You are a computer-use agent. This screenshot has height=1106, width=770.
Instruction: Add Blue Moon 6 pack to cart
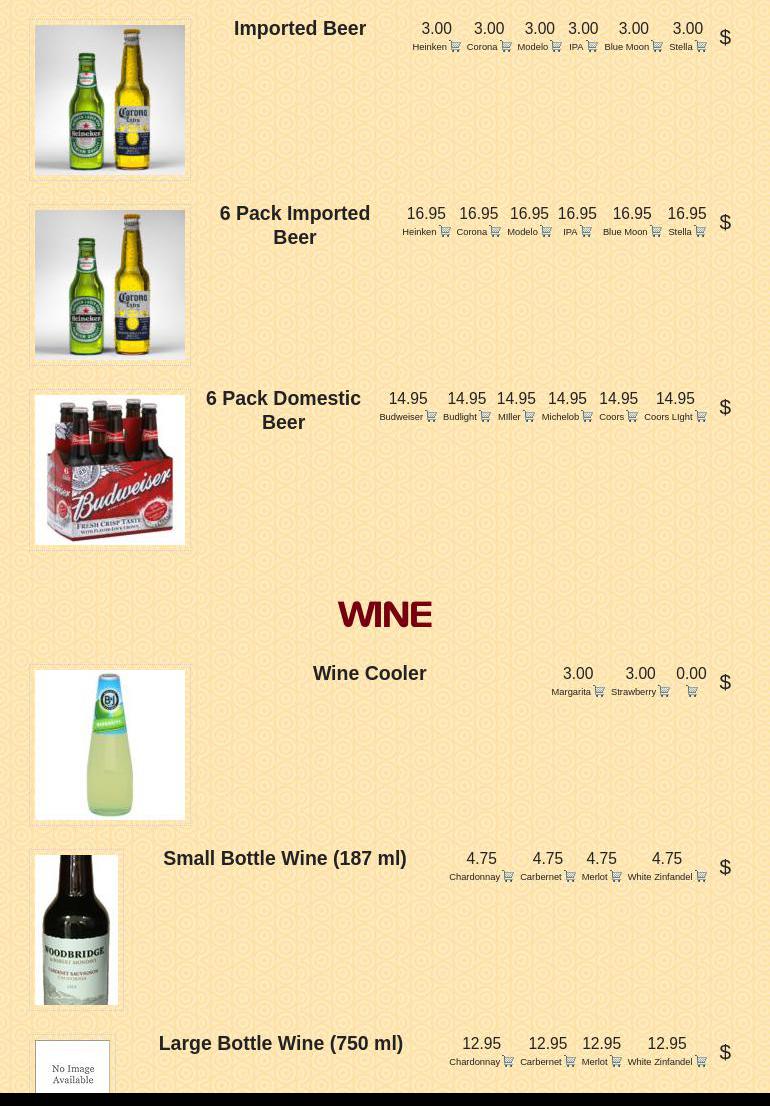[x=656, y=231]
